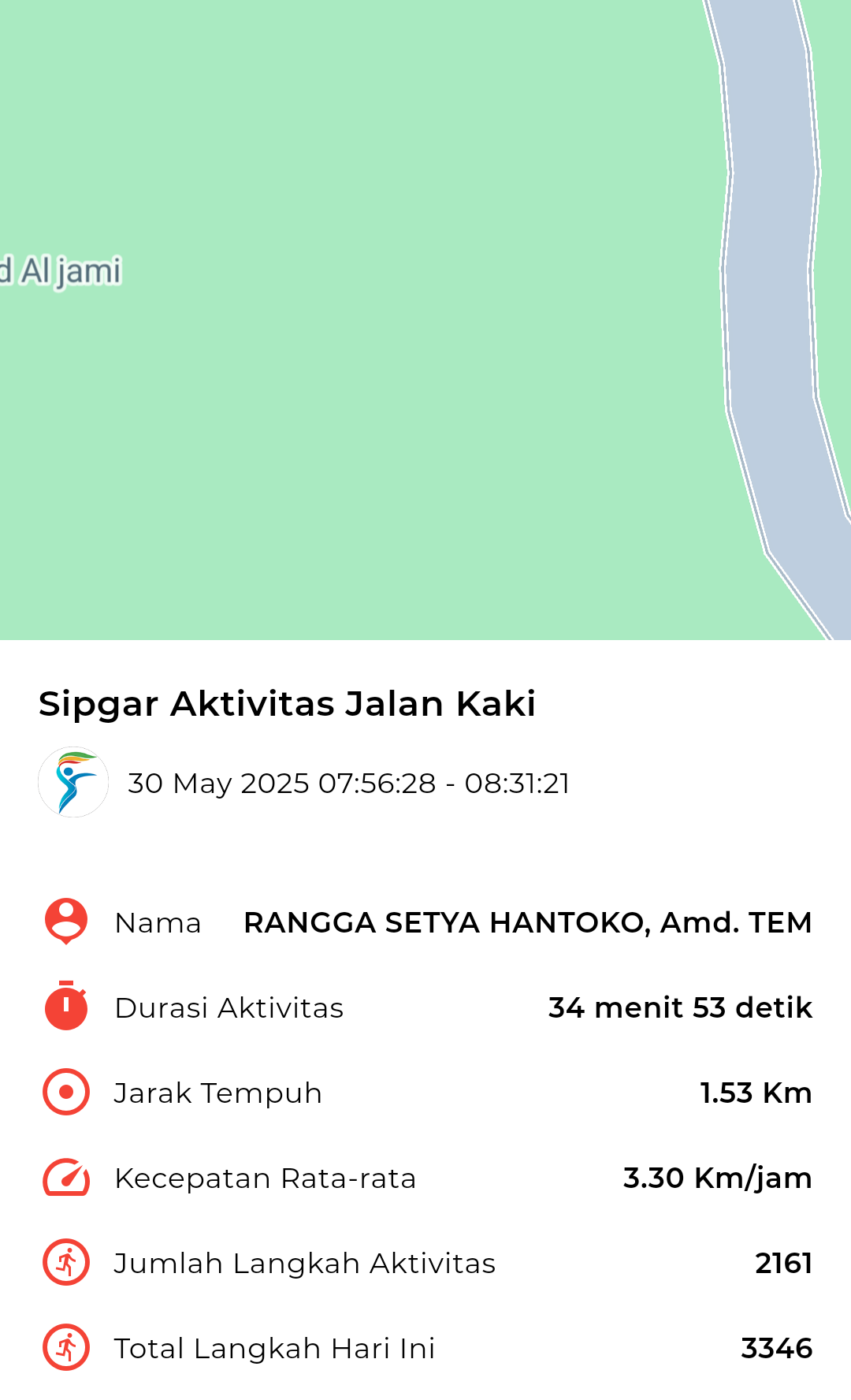Select the target icon beside Jarak Tempuh
The width and height of the screenshot is (851, 1400).
coord(65,1093)
